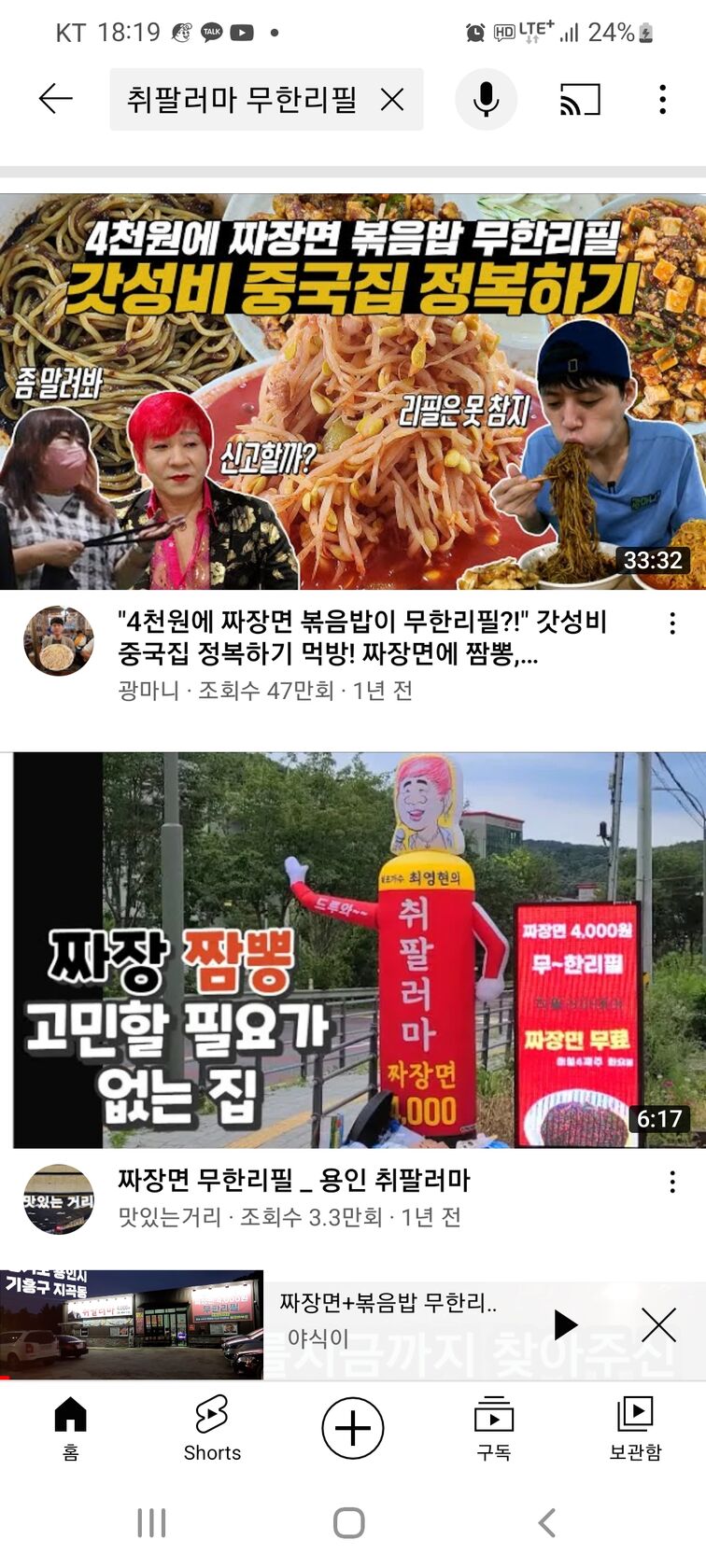Start voice search with microphone

pyautogui.click(x=486, y=99)
